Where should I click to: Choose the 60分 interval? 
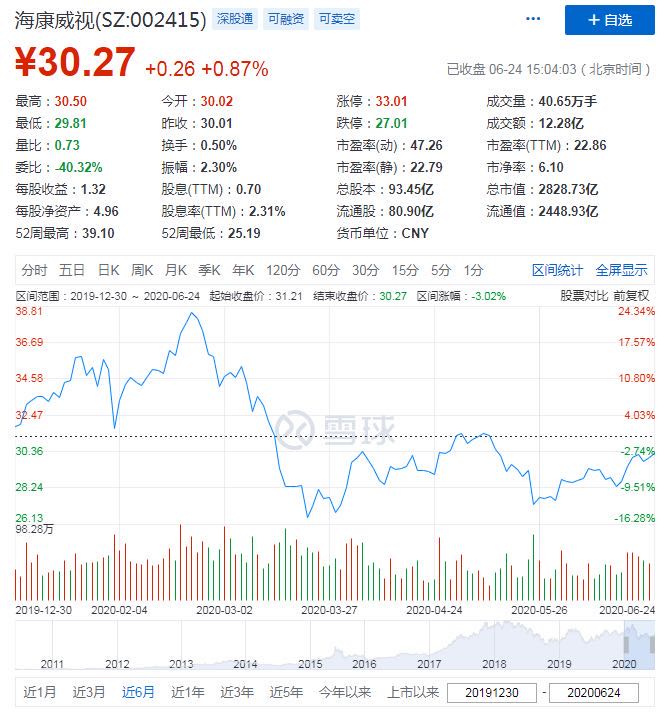(326, 270)
